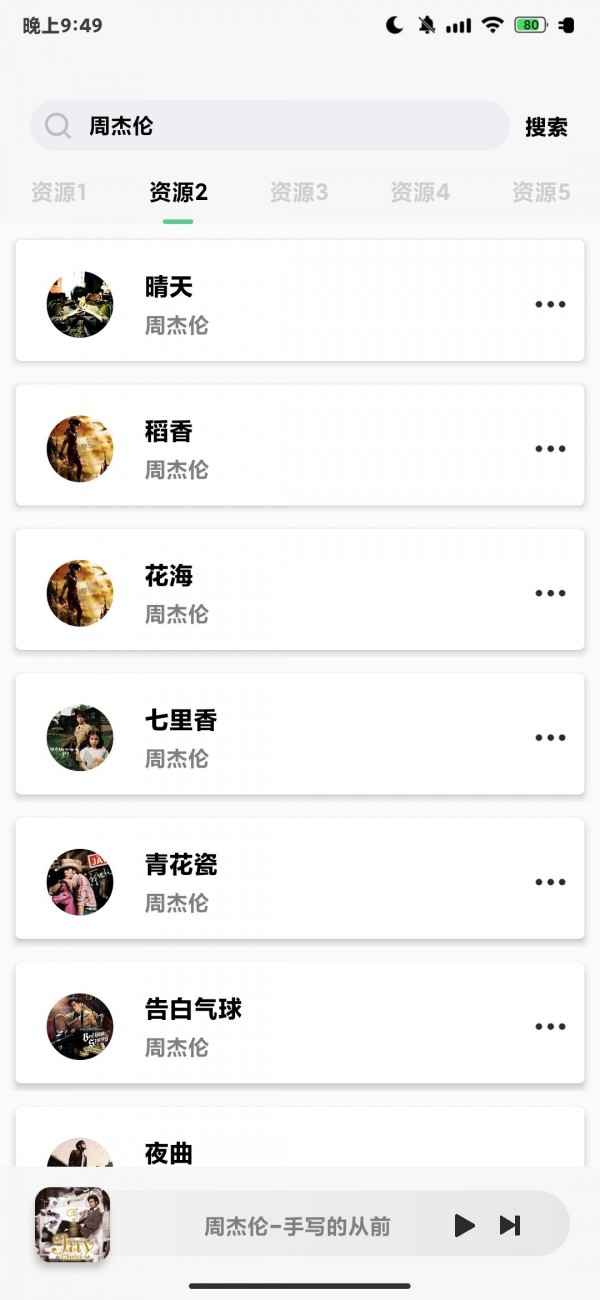Tap the 搜索 button
Screen dimensions: 600x1300
click(546, 127)
